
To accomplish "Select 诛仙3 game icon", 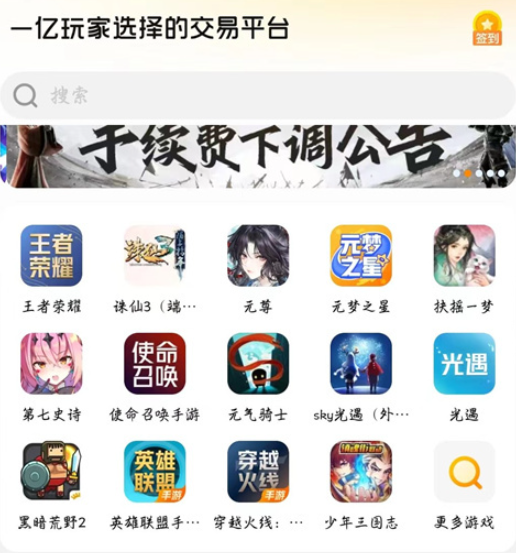I will click(155, 256).
